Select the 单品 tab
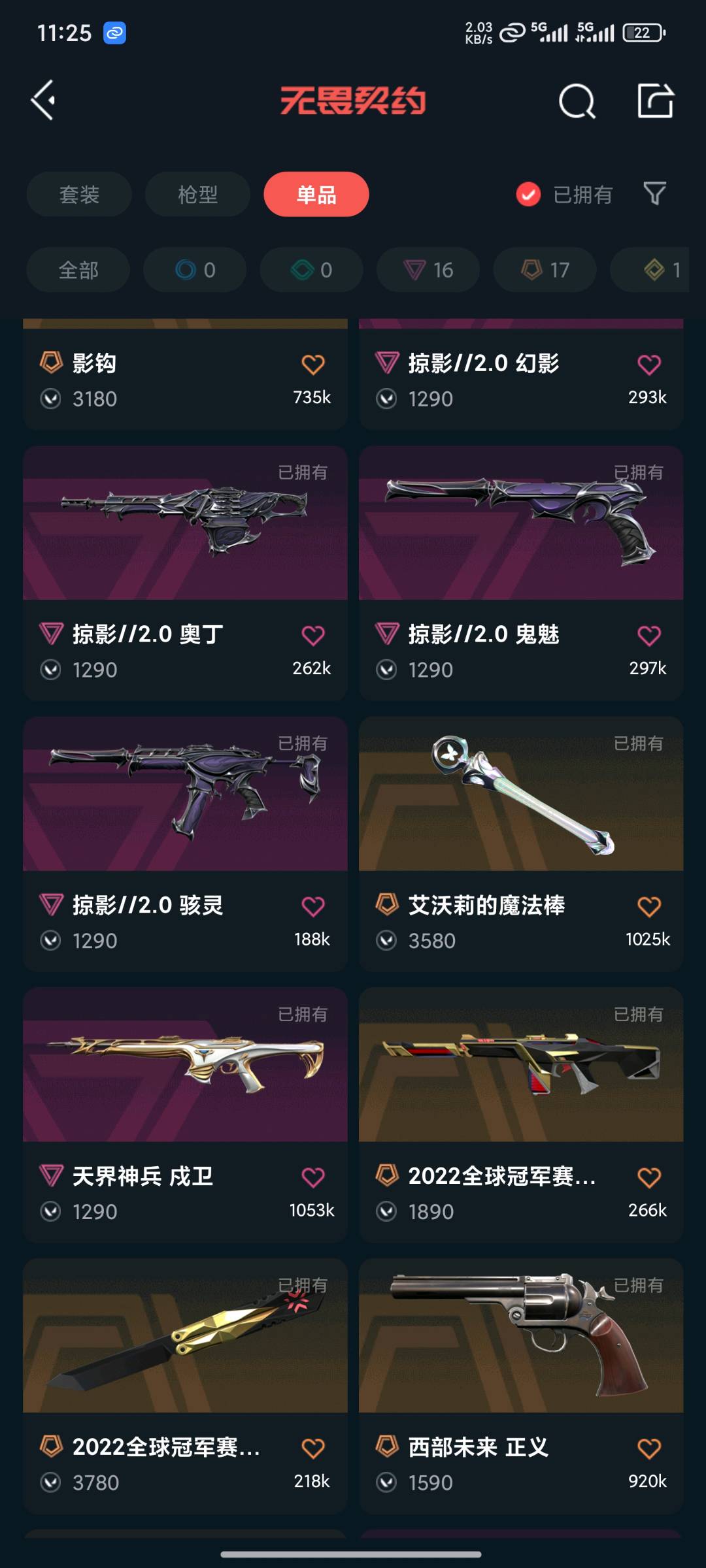Image resolution: width=706 pixels, height=1568 pixels. click(x=316, y=195)
